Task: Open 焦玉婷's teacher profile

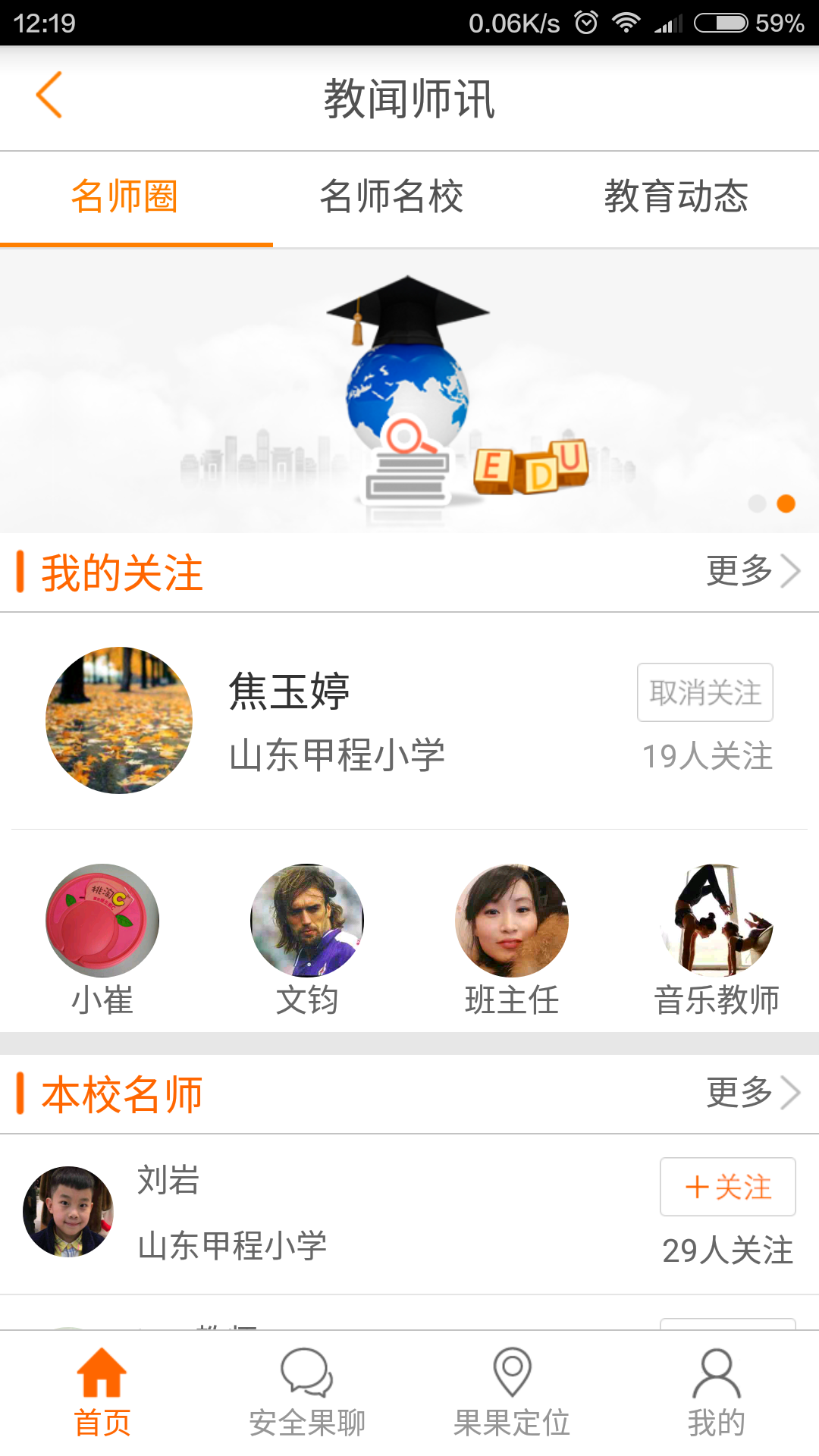Action: tap(288, 720)
